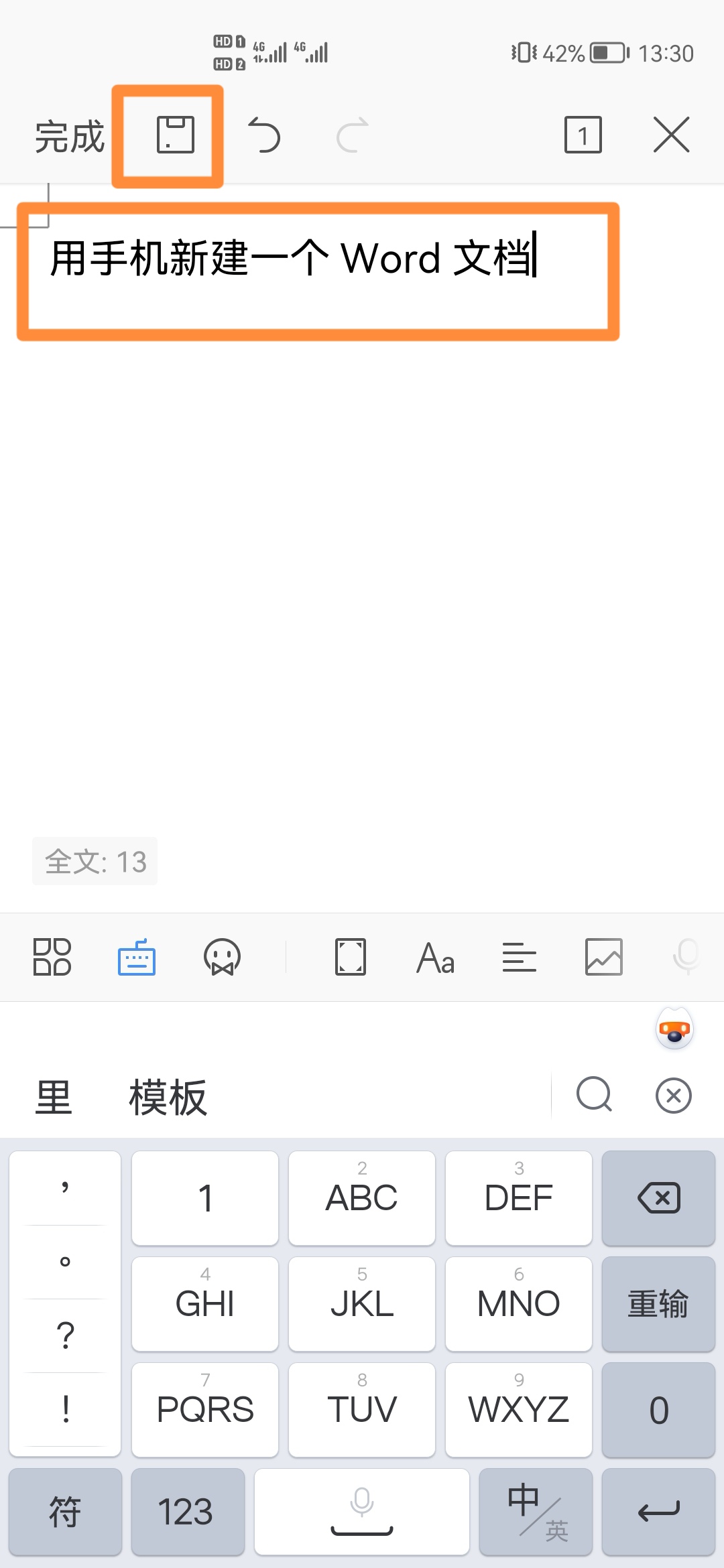Screen dimensions: 724x1568
Task: Open the tools grid in the bottom toolbar
Action: (x=52, y=956)
